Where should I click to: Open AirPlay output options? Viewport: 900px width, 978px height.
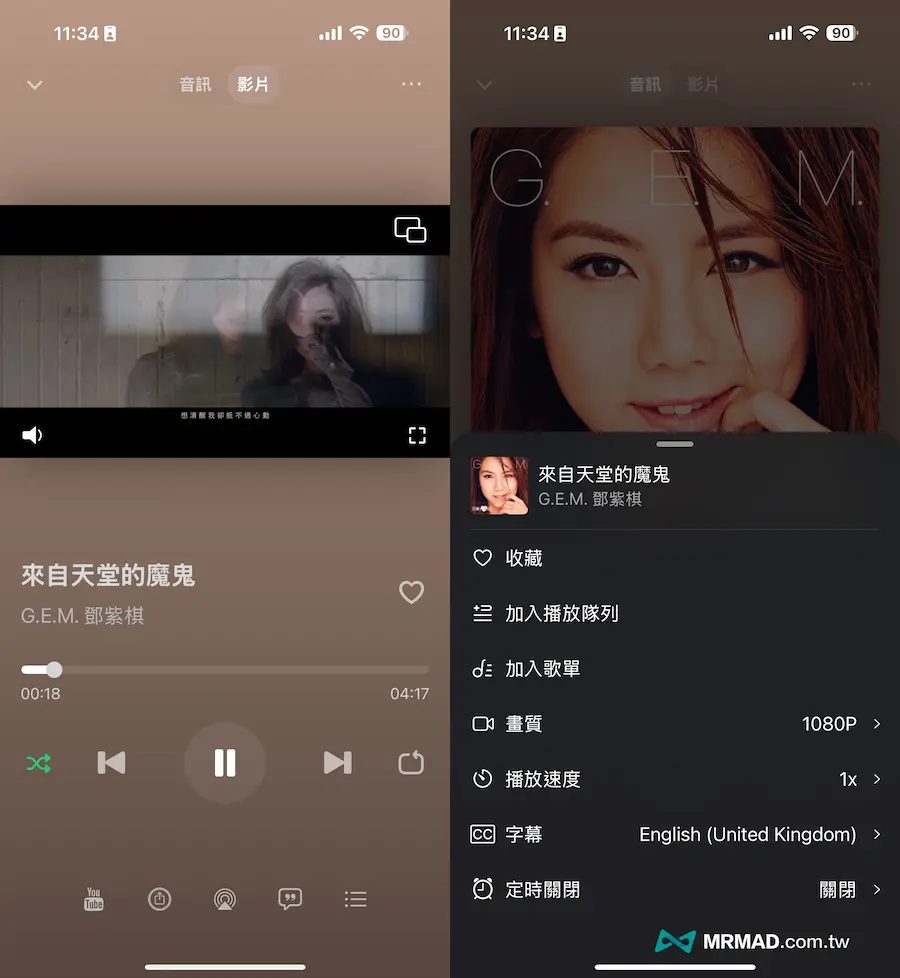click(x=225, y=899)
